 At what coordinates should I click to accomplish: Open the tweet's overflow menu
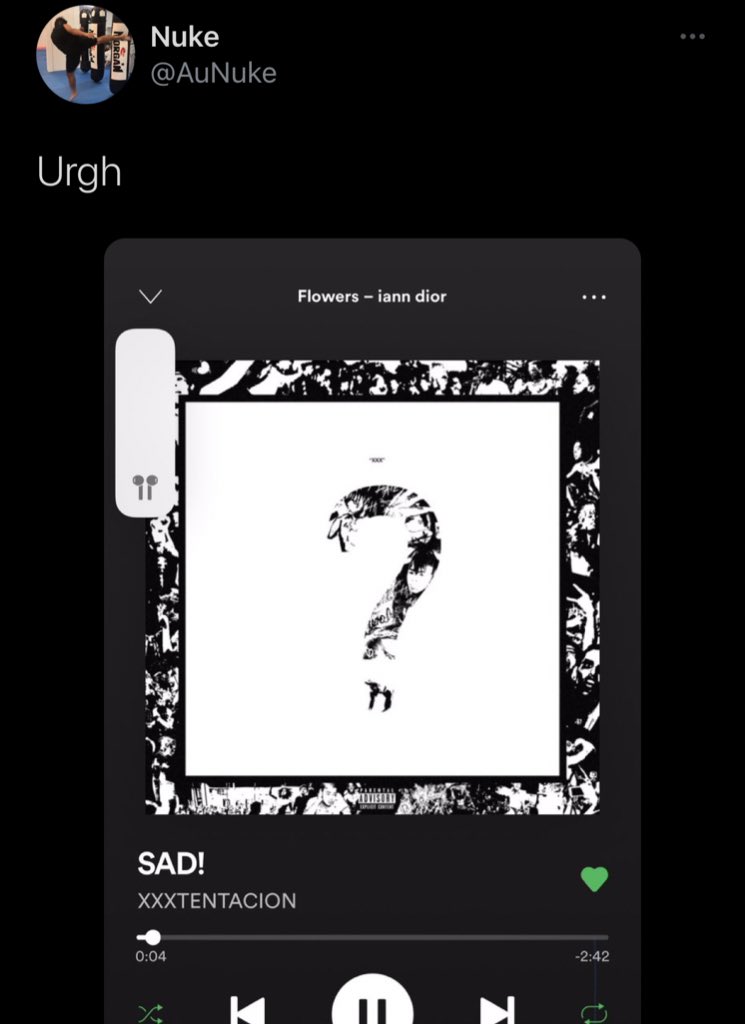coord(692,37)
